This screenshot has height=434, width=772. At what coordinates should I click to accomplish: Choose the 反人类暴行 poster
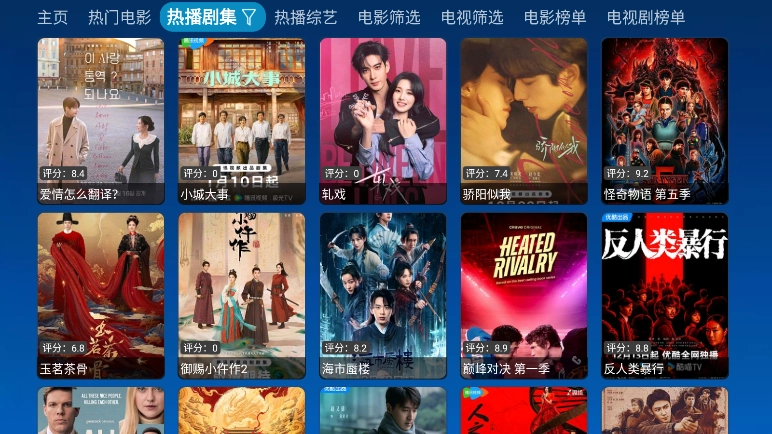(665, 295)
